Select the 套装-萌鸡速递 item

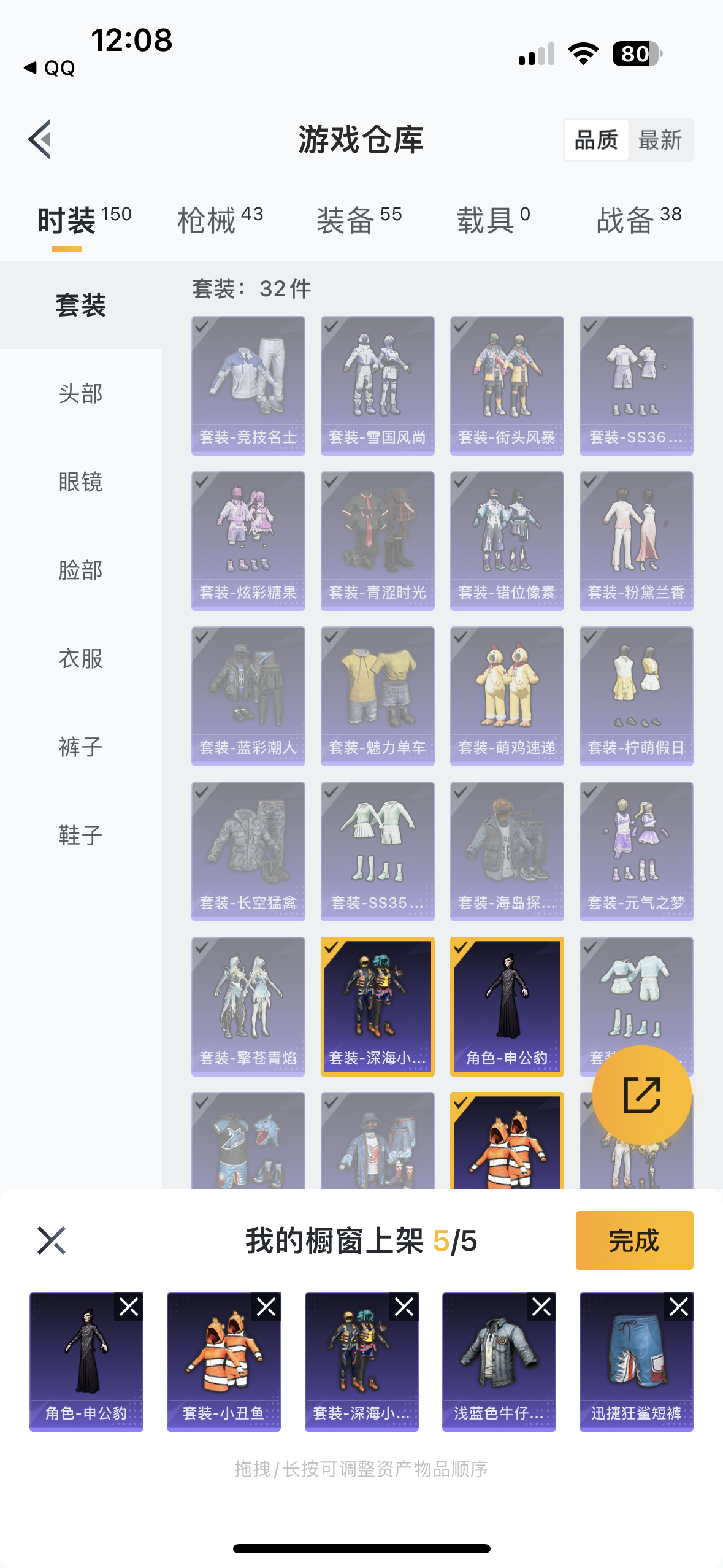[507, 696]
